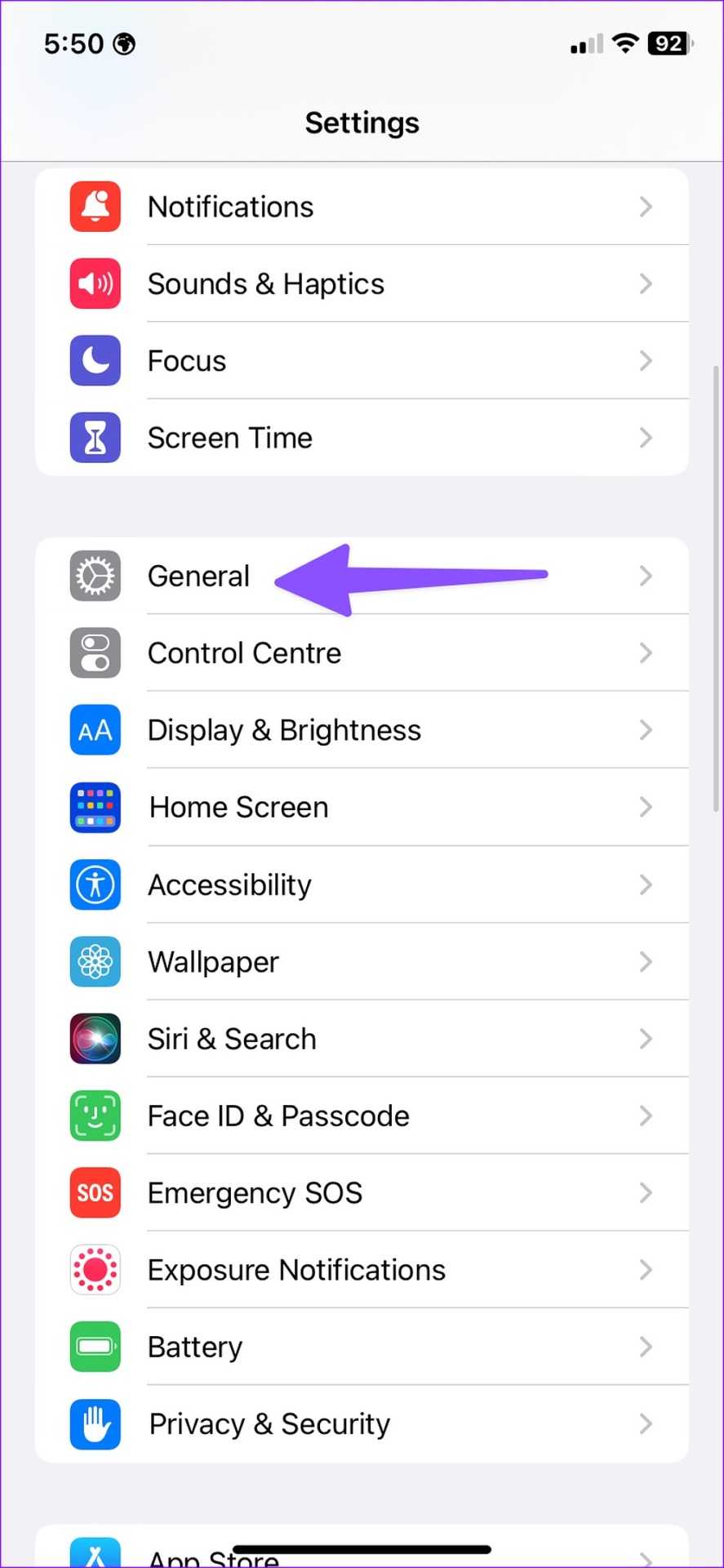724x1568 pixels.
Task: Open Wallpaper settings
Action: coord(362,961)
